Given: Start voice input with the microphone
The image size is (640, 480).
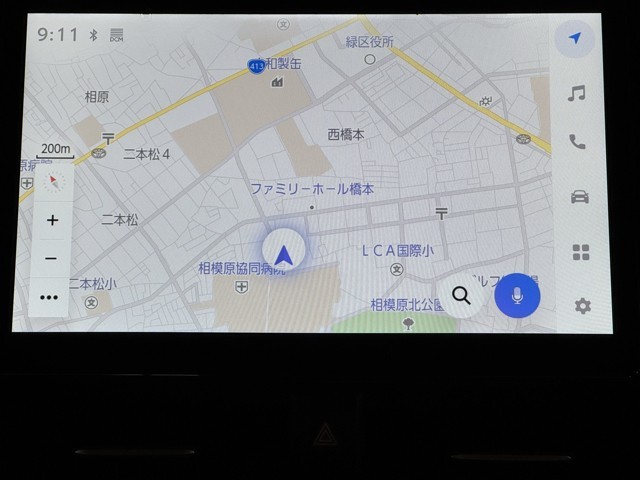Looking at the screenshot, I should point(517,295).
